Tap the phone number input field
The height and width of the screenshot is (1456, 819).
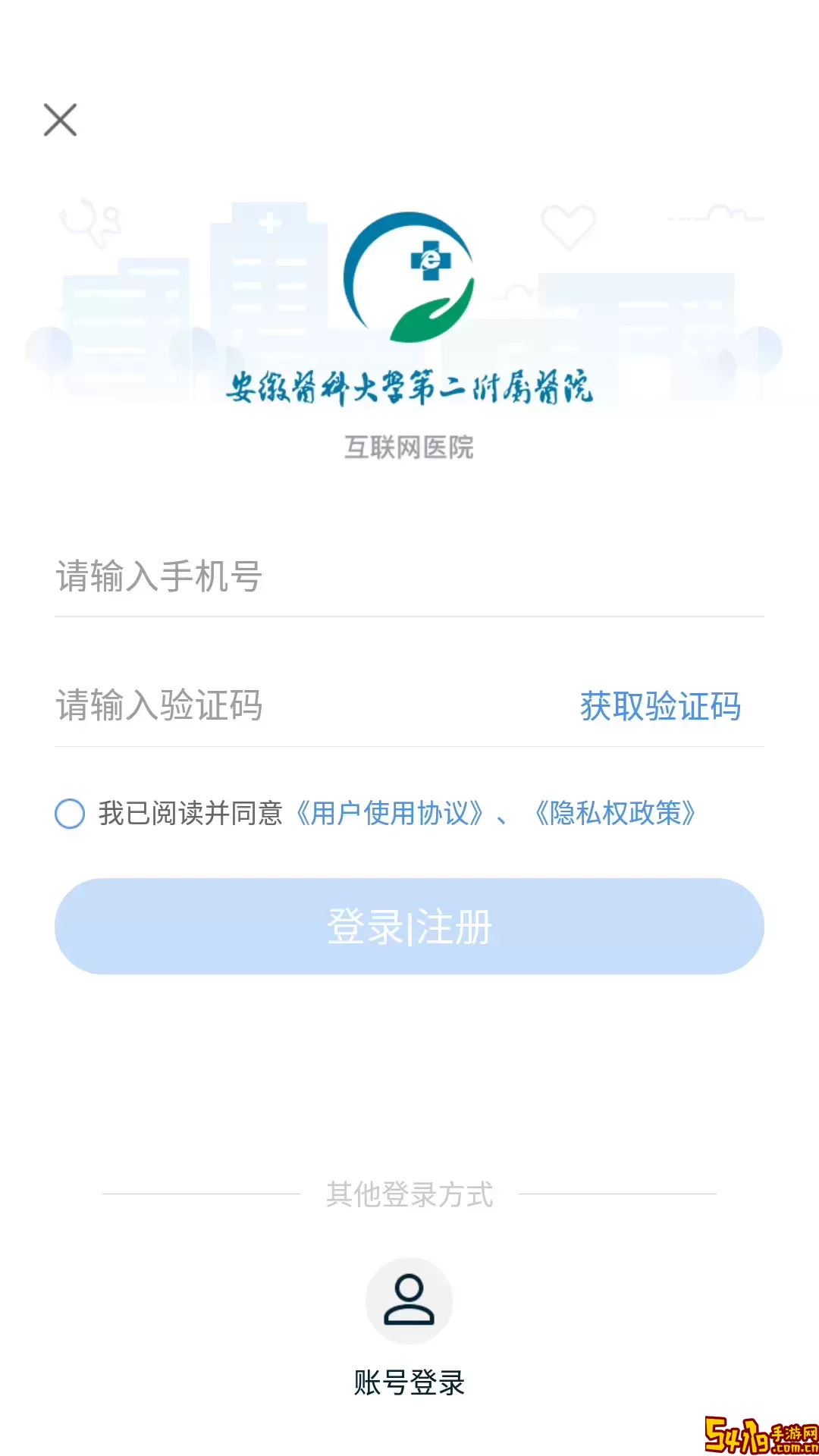[409, 576]
